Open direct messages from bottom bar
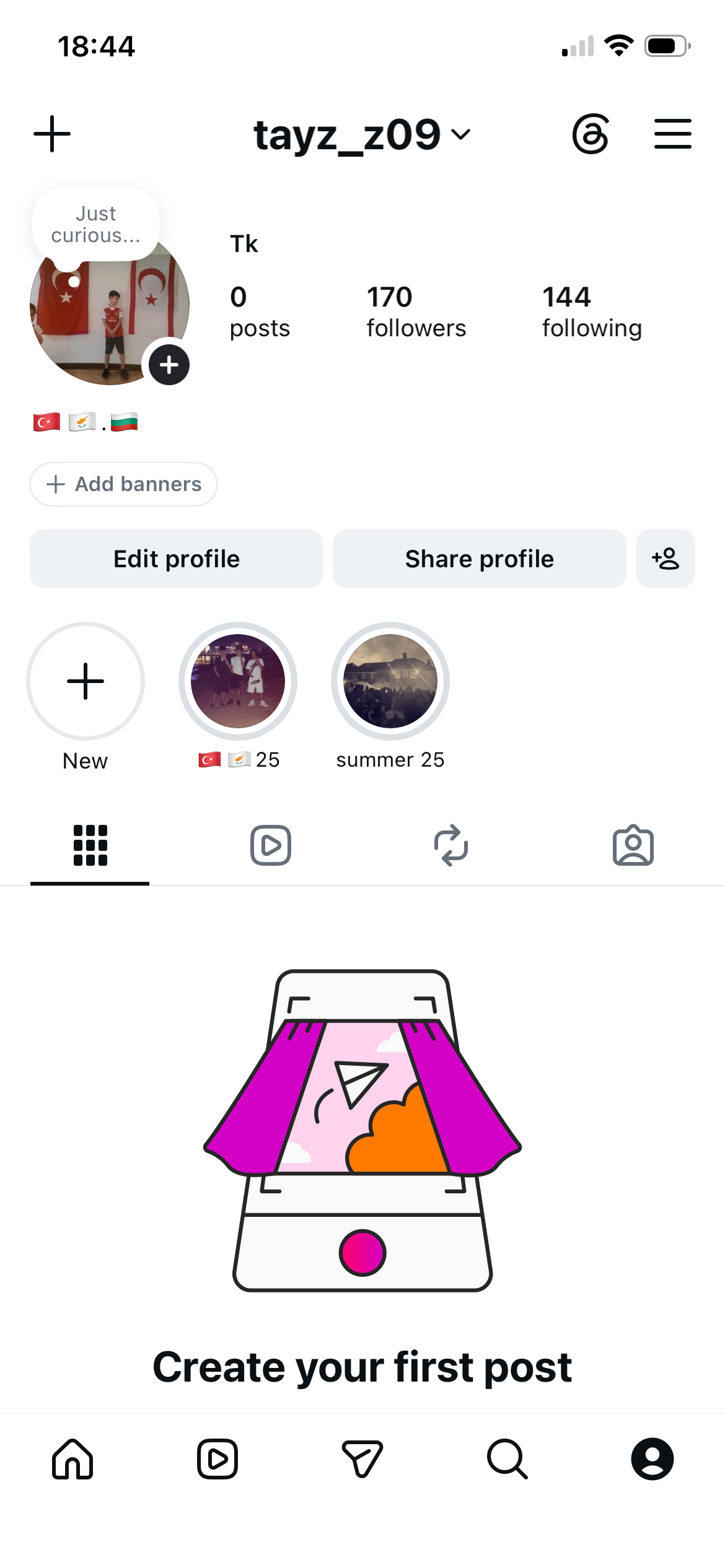725x1568 pixels. [x=362, y=1459]
